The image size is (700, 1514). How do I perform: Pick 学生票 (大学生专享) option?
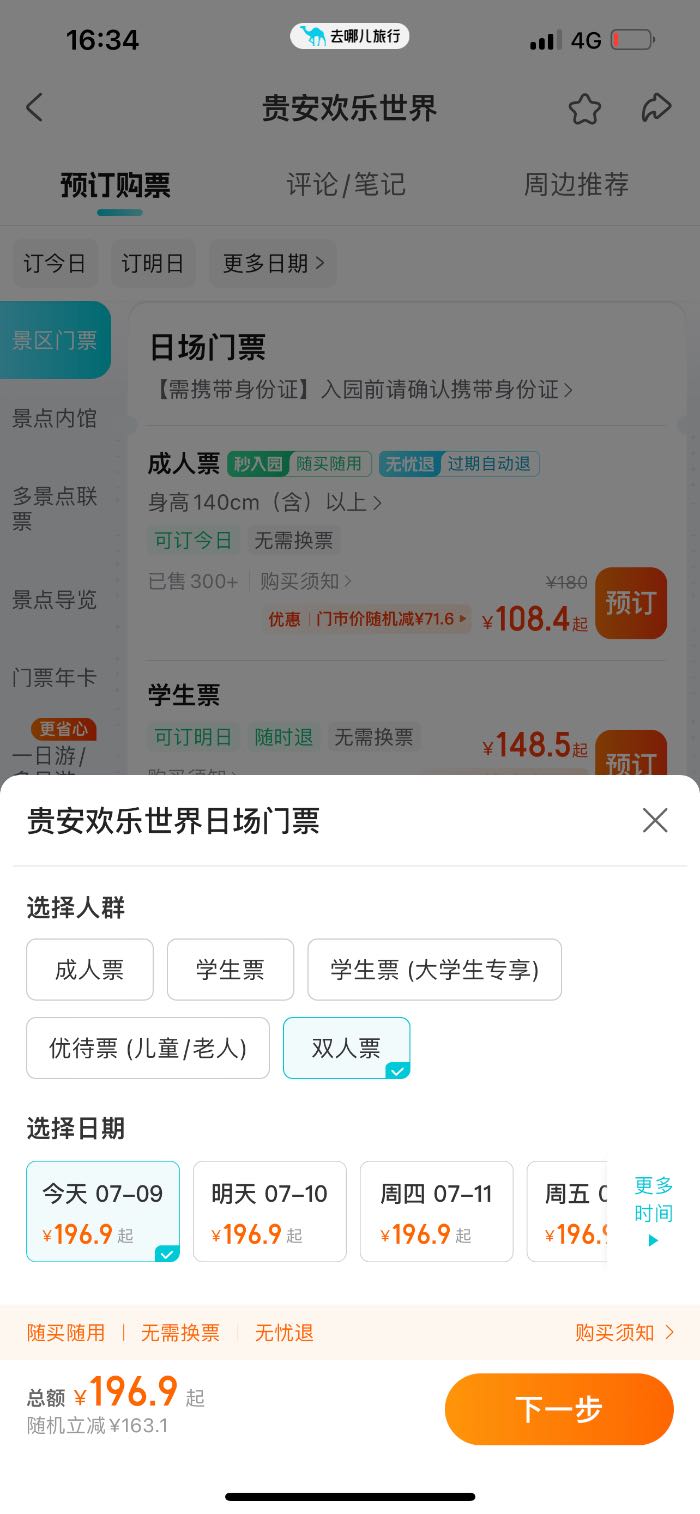[435, 970]
